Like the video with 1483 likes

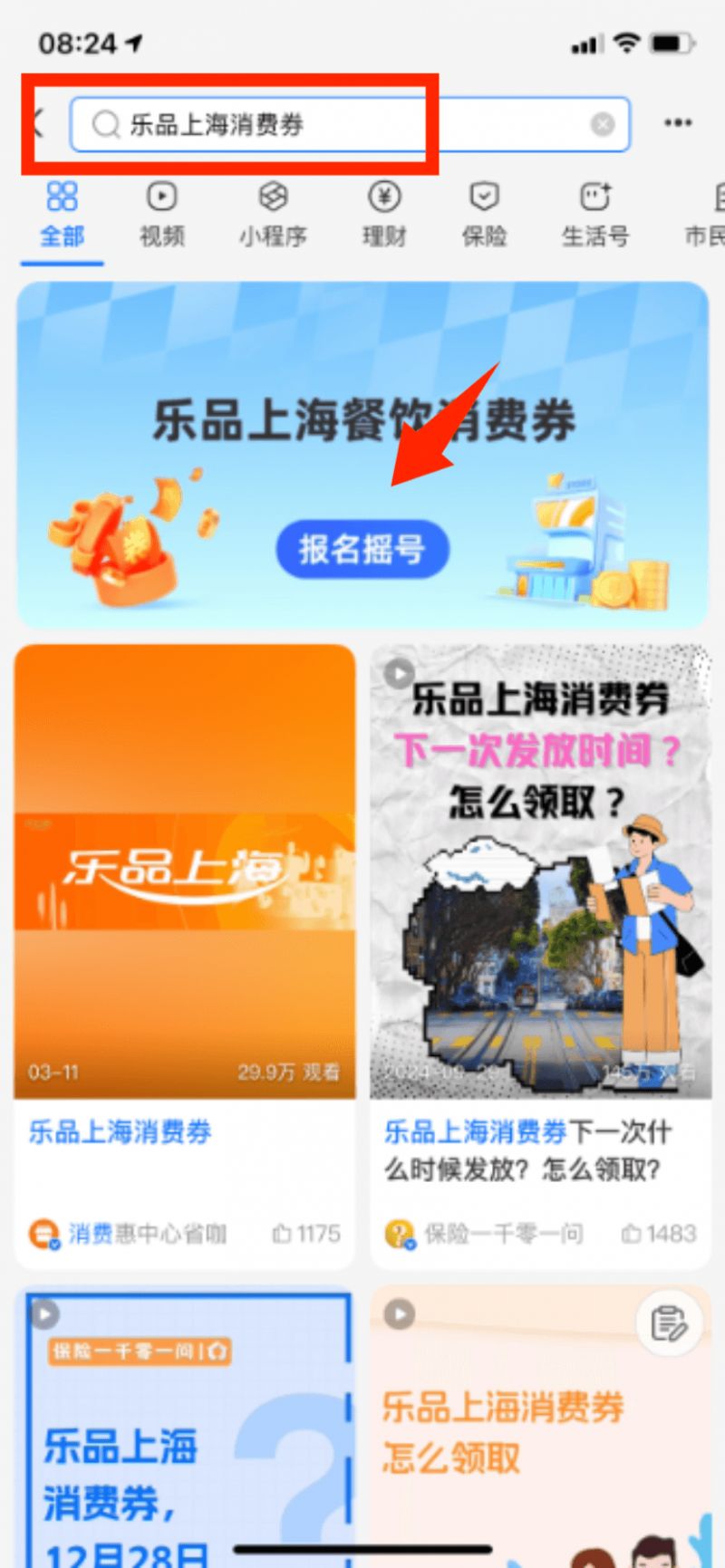pyautogui.click(x=659, y=1234)
